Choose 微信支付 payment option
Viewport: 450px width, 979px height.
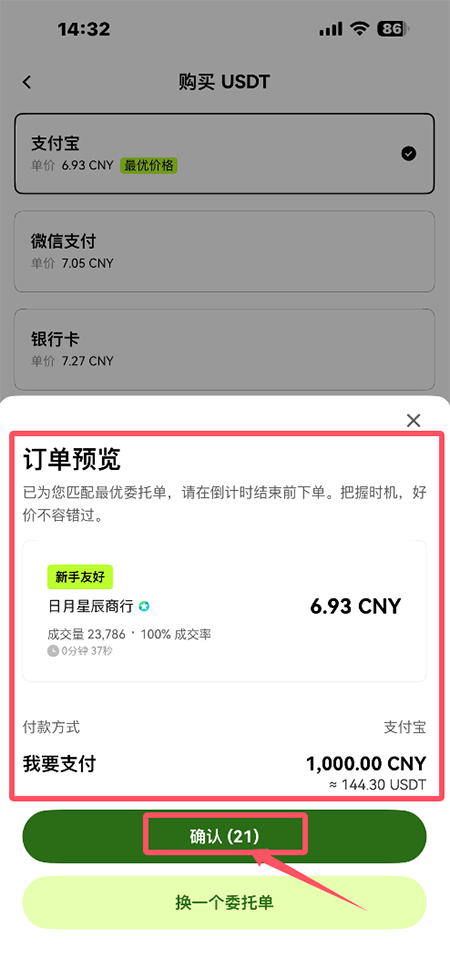(225, 252)
